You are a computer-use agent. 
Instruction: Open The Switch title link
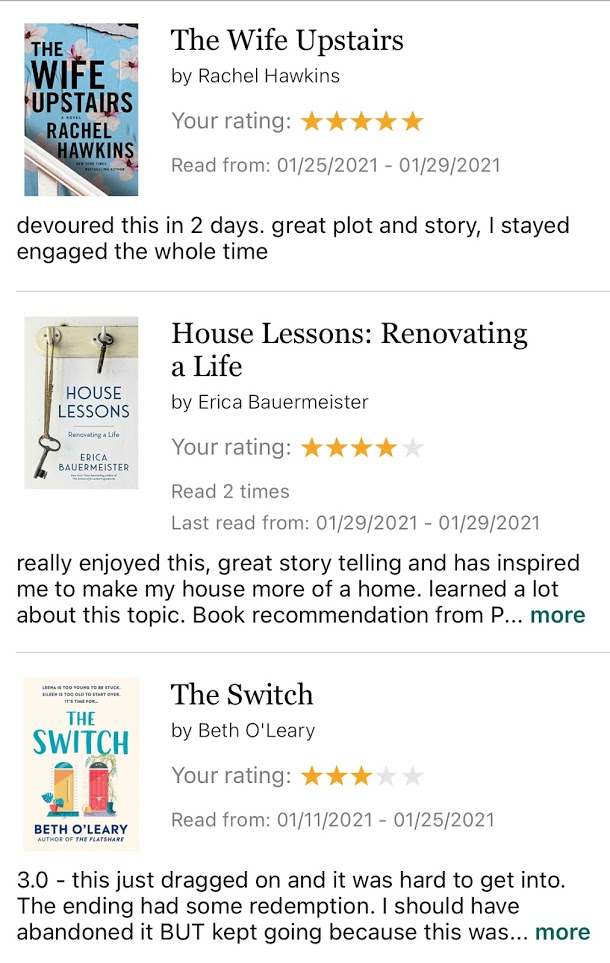(242, 694)
